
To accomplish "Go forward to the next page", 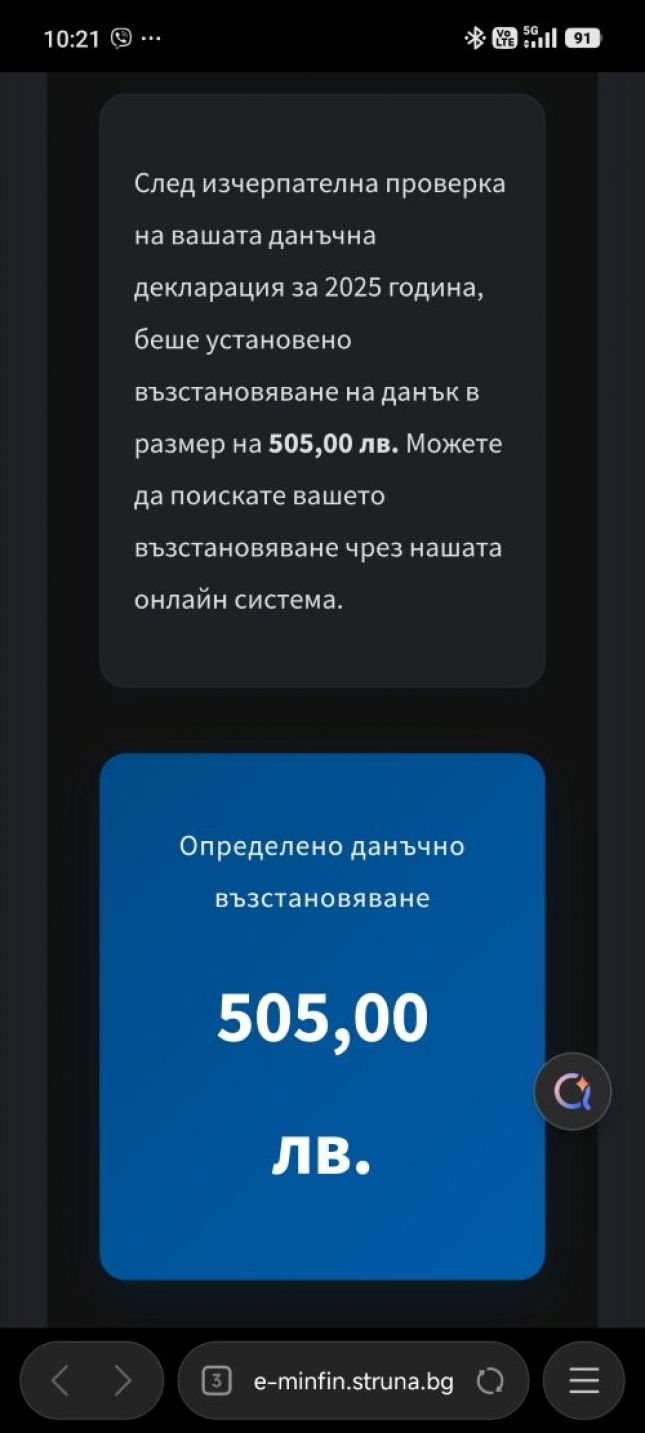I will coord(123,1381).
